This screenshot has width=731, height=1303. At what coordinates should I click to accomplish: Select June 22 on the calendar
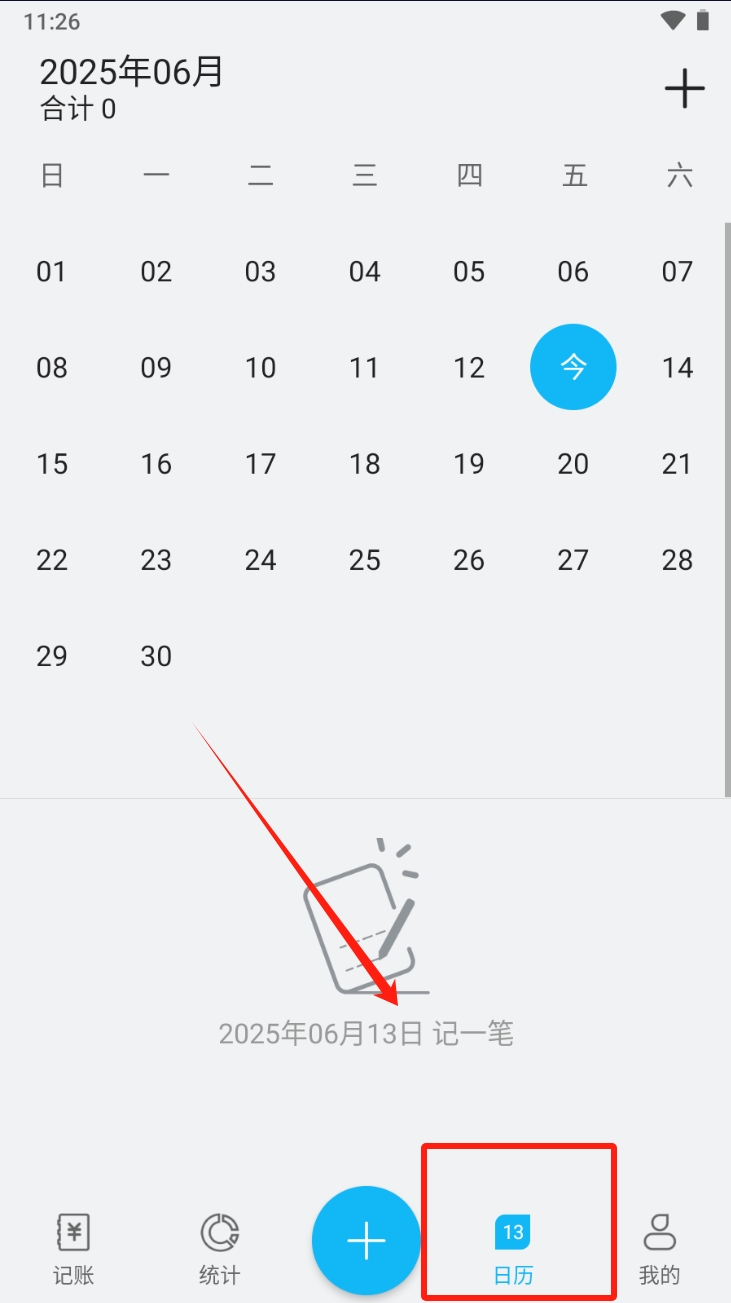pyautogui.click(x=51, y=560)
